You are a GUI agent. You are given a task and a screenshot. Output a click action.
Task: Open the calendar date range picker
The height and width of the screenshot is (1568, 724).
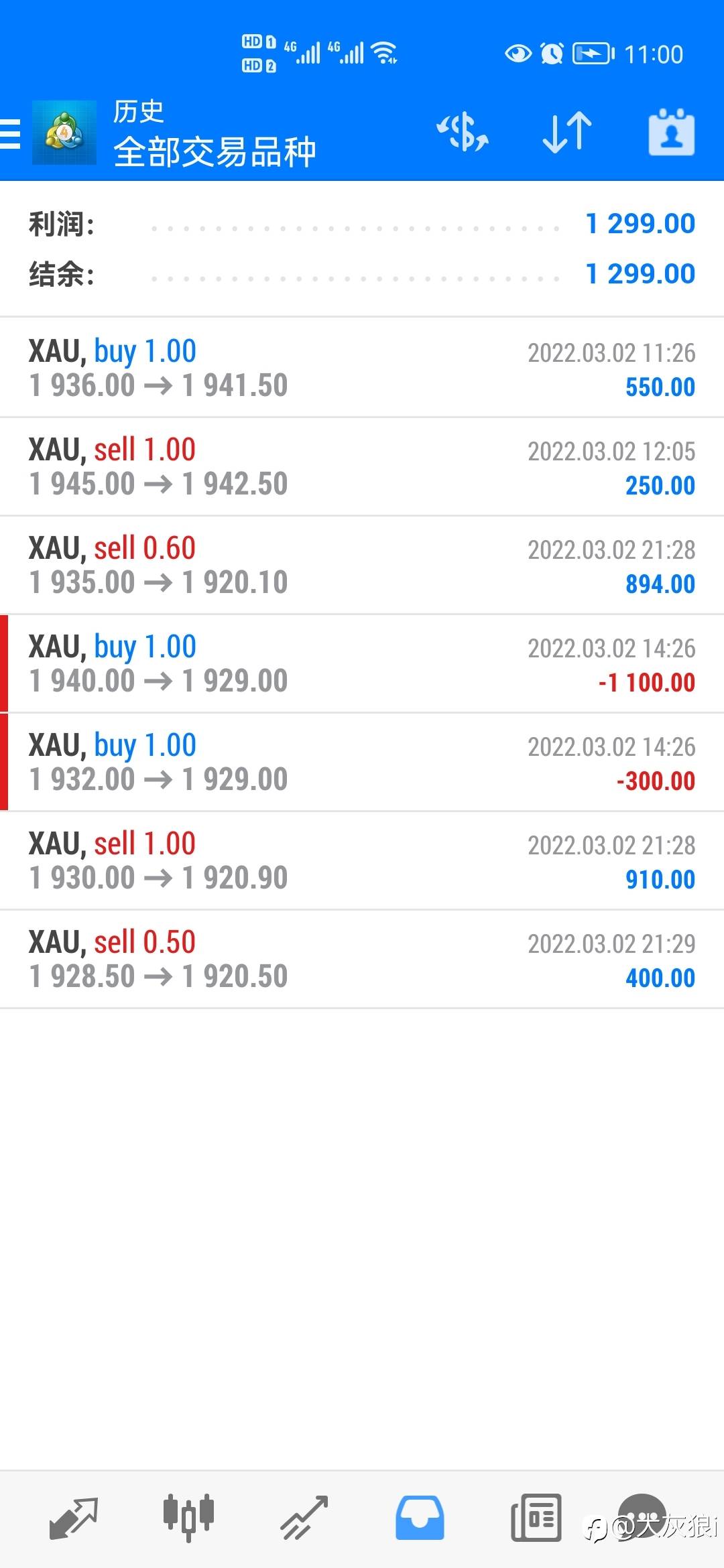pyautogui.click(x=671, y=132)
